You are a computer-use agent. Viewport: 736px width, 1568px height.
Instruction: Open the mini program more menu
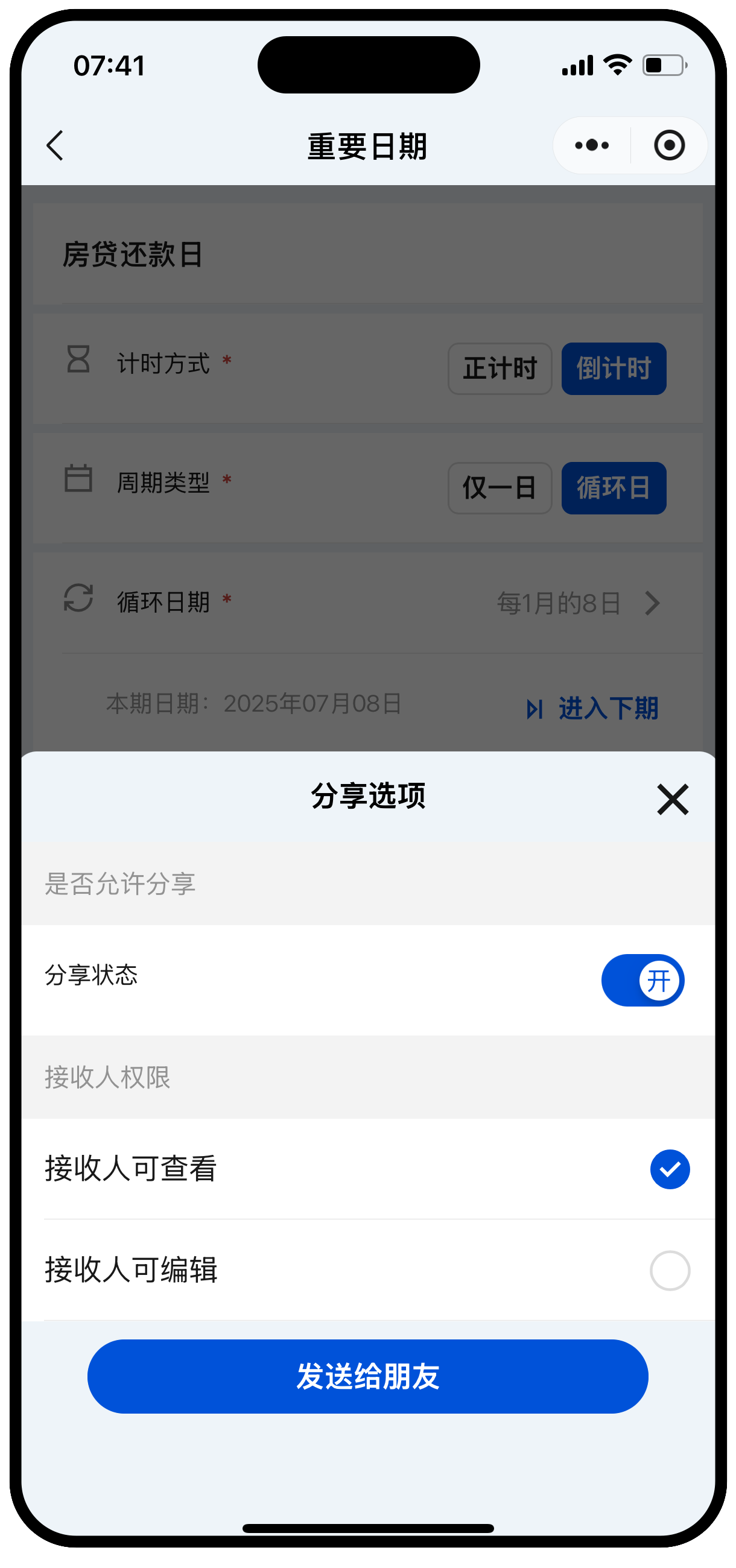(x=591, y=145)
